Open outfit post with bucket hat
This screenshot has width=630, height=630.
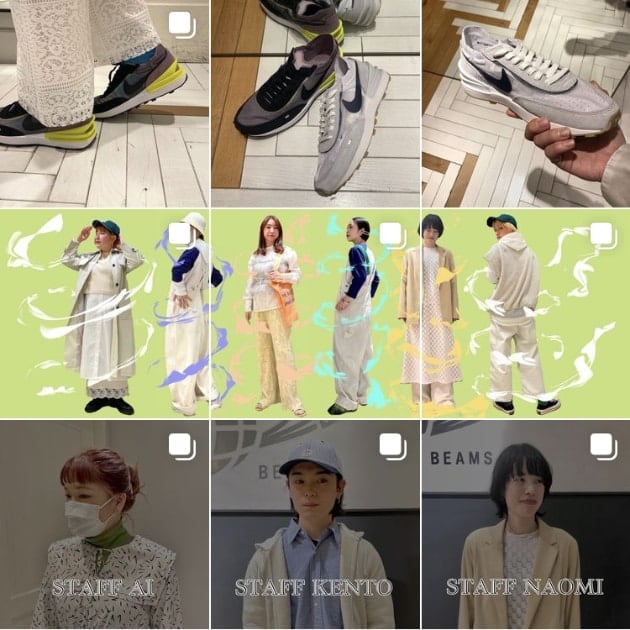pos(104,313)
